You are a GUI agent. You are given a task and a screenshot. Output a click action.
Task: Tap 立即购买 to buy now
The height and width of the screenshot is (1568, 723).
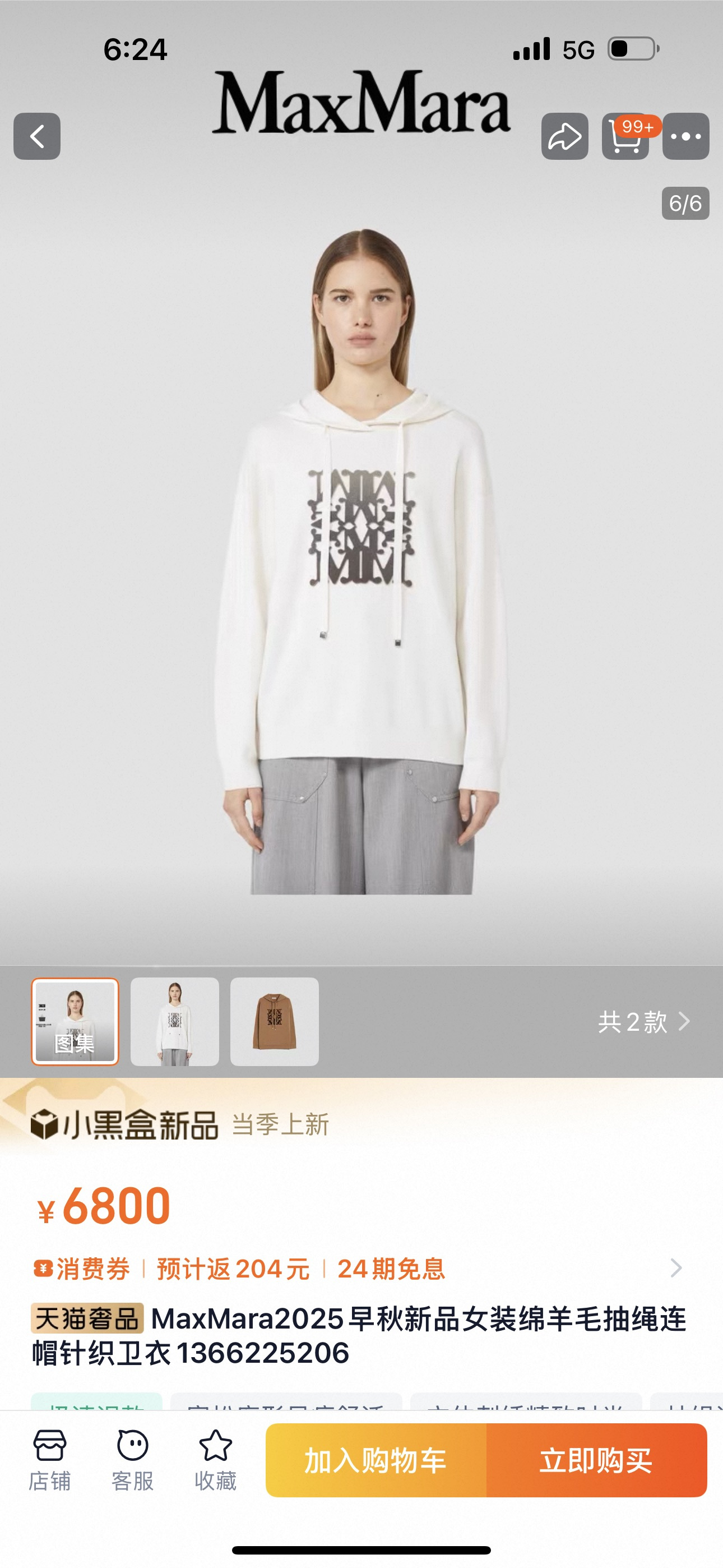(596, 1460)
